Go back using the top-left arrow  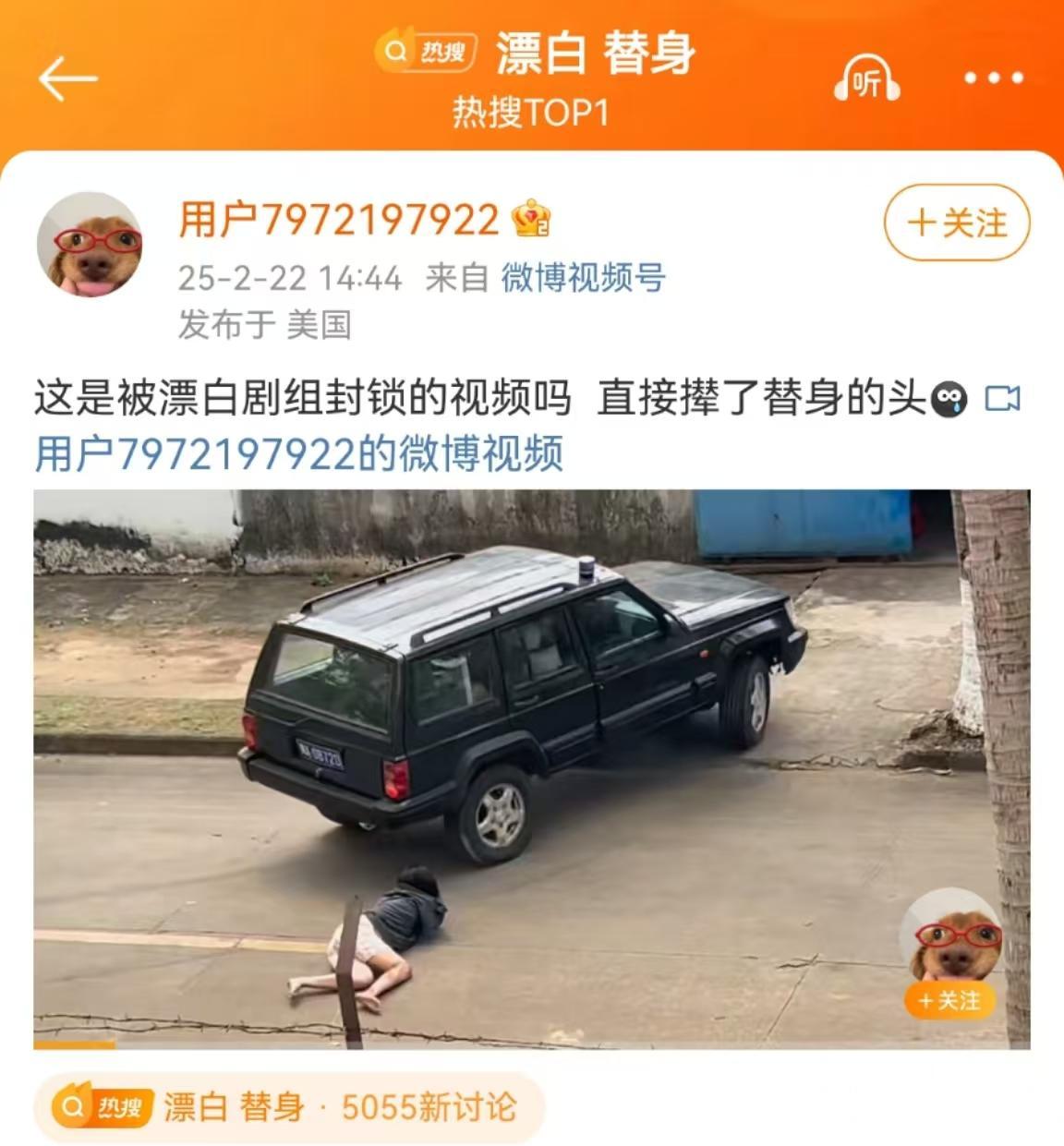[67, 78]
